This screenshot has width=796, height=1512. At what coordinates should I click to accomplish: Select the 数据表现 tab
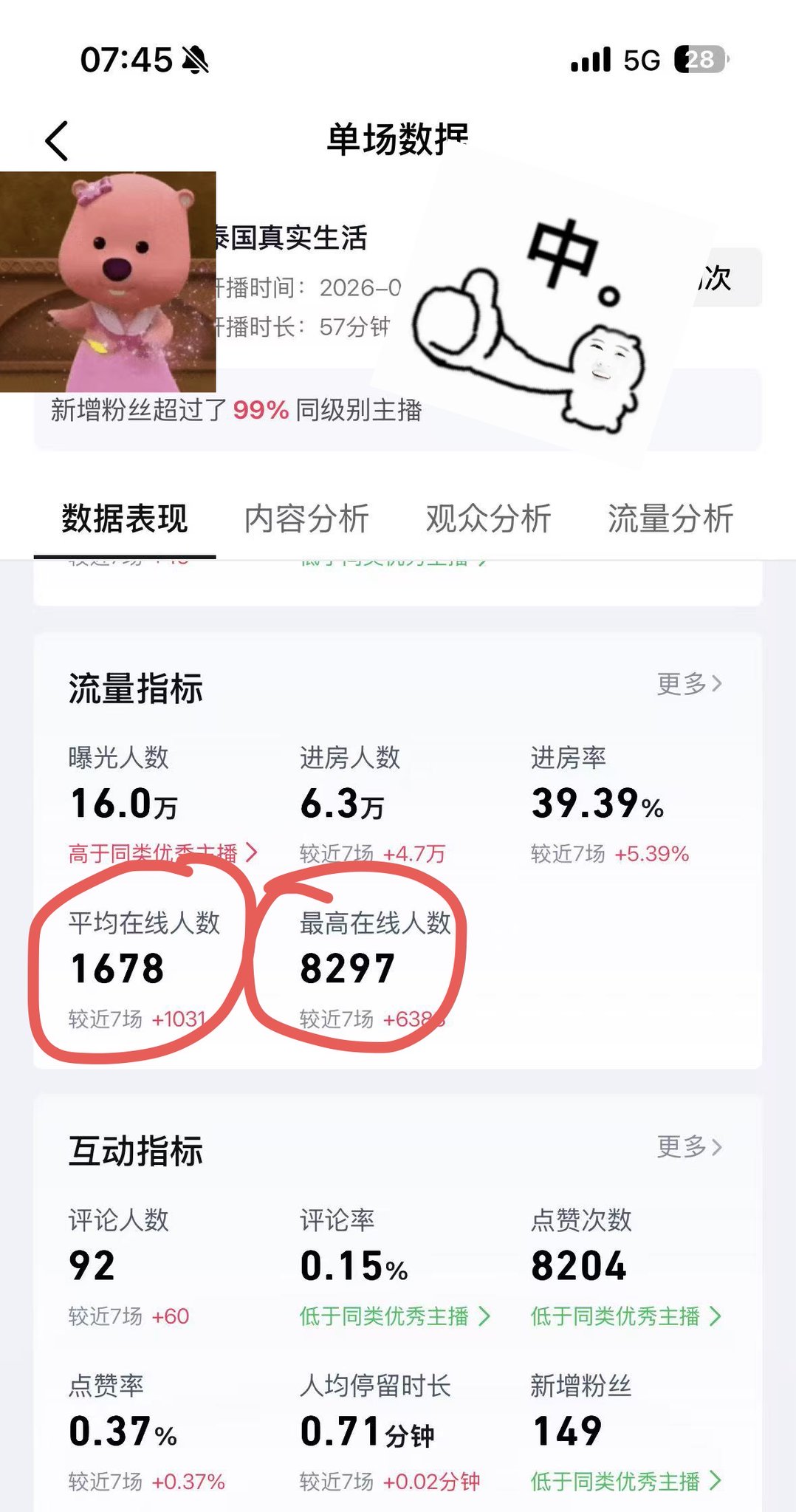[x=124, y=518]
